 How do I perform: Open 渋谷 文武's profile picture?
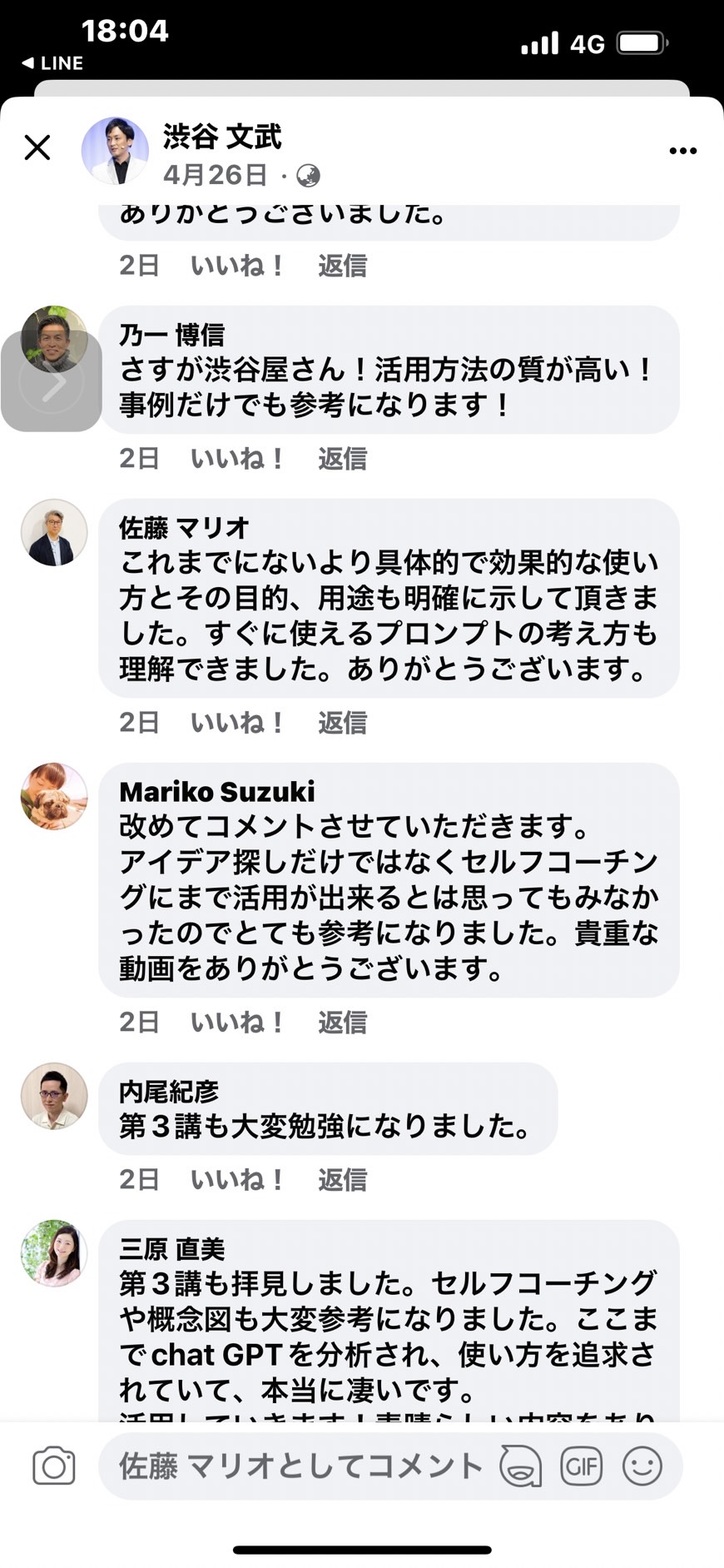click(x=115, y=151)
